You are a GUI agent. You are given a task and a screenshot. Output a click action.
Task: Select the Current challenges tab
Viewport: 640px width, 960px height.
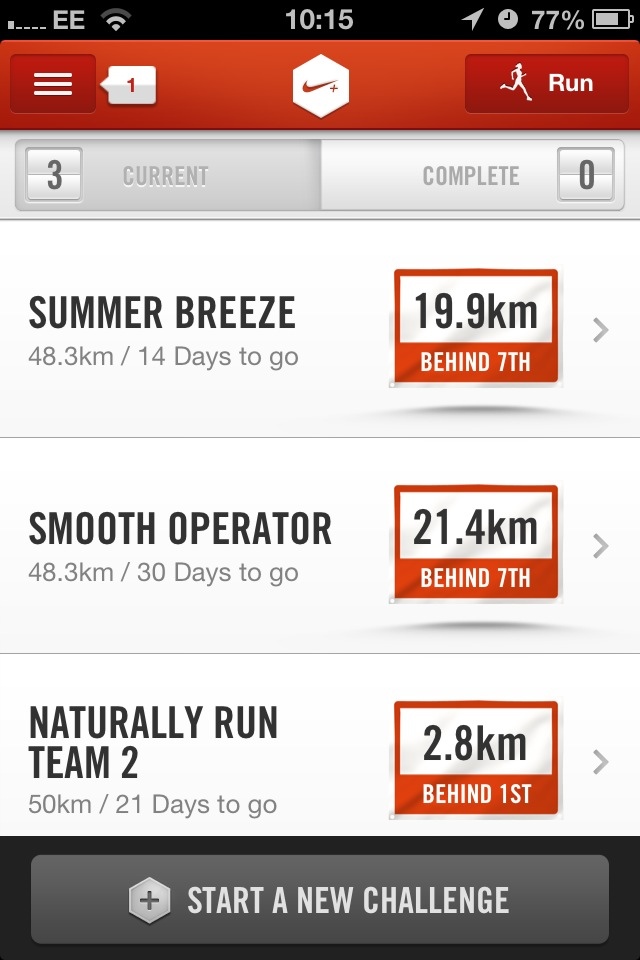[166, 176]
